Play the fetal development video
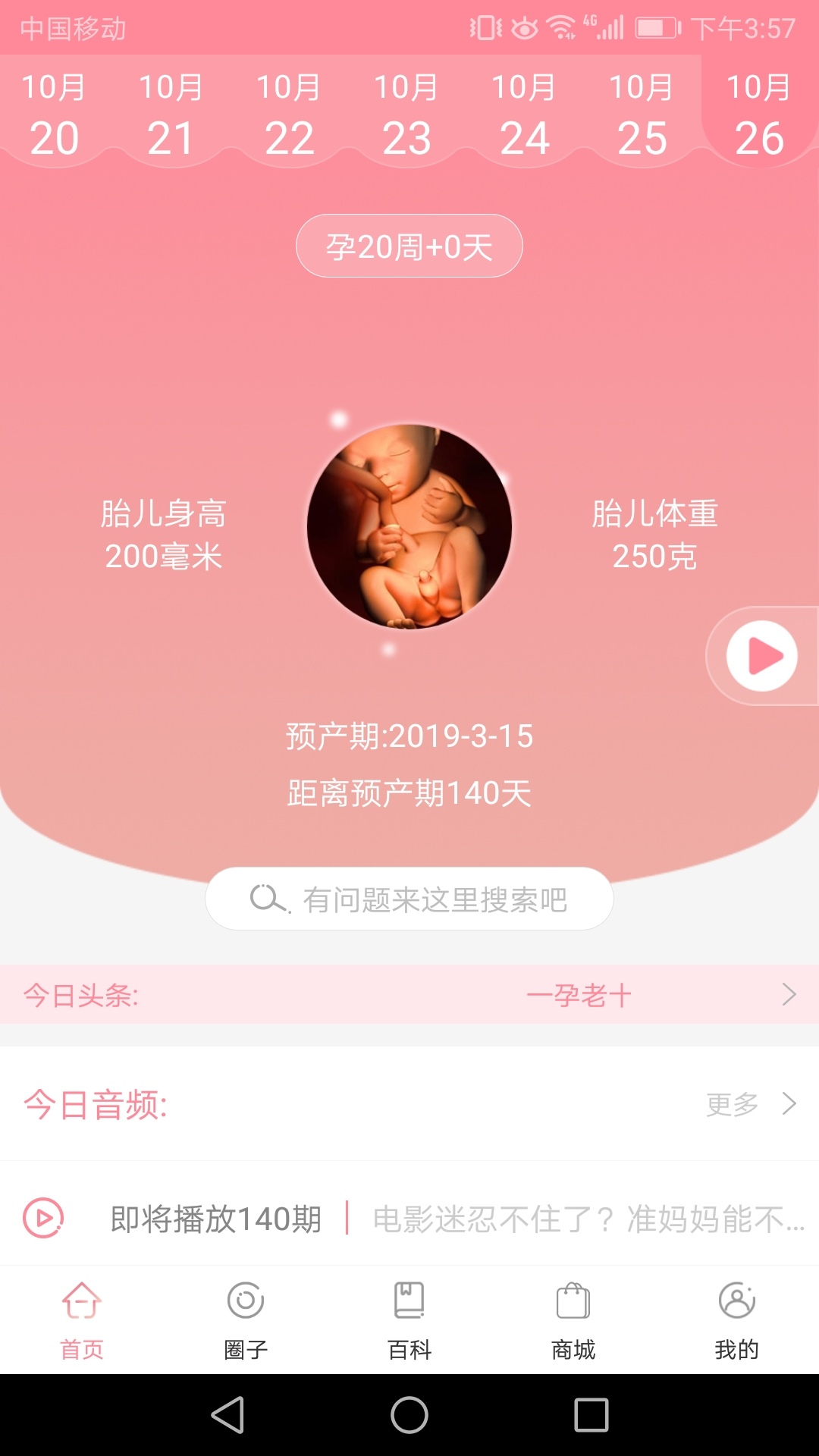 click(x=761, y=656)
